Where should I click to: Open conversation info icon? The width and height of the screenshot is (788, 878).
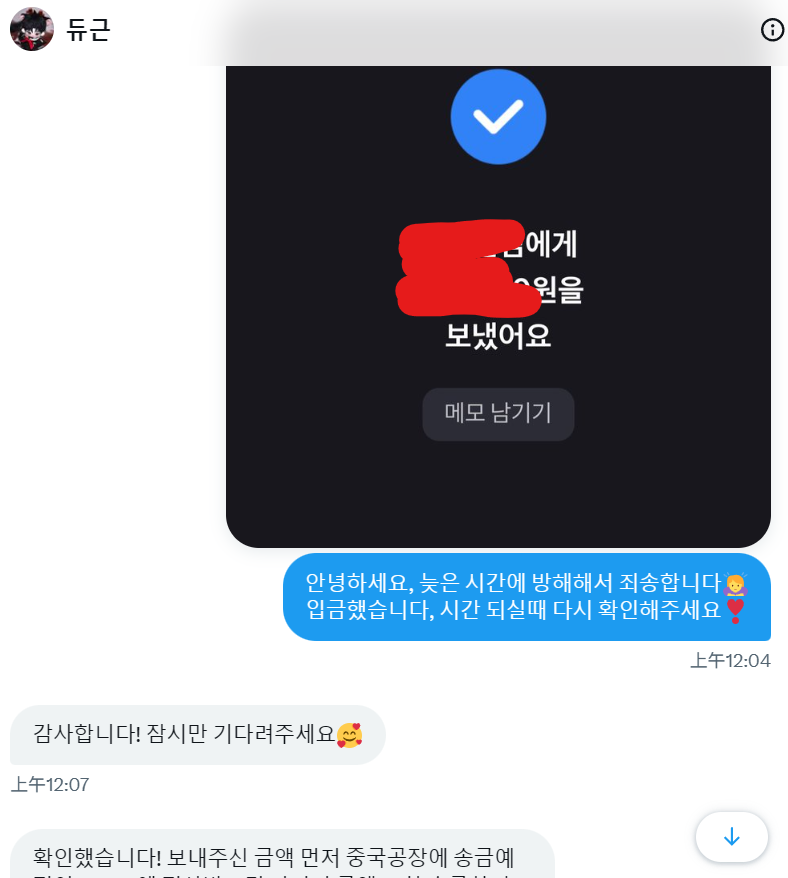pos(772,30)
